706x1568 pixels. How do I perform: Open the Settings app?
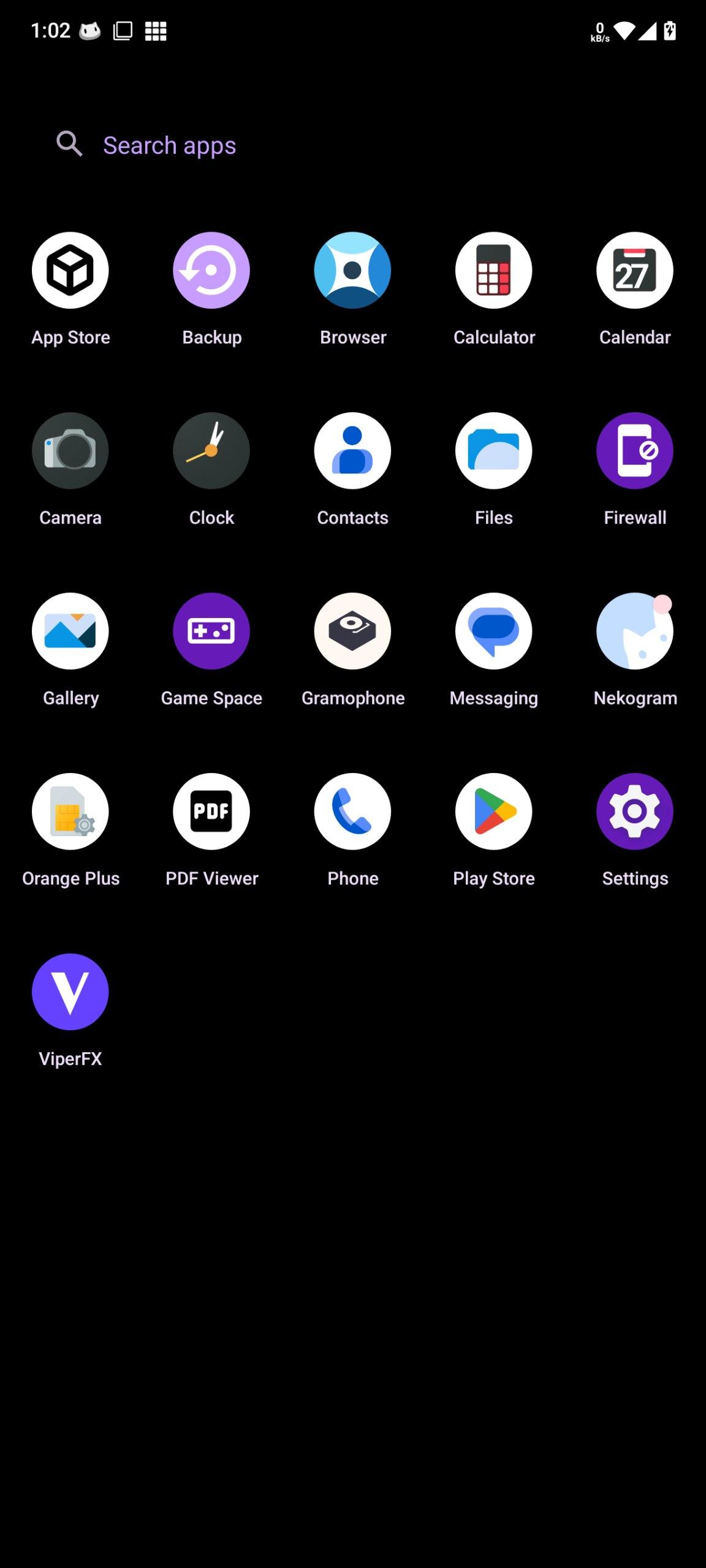[635, 812]
